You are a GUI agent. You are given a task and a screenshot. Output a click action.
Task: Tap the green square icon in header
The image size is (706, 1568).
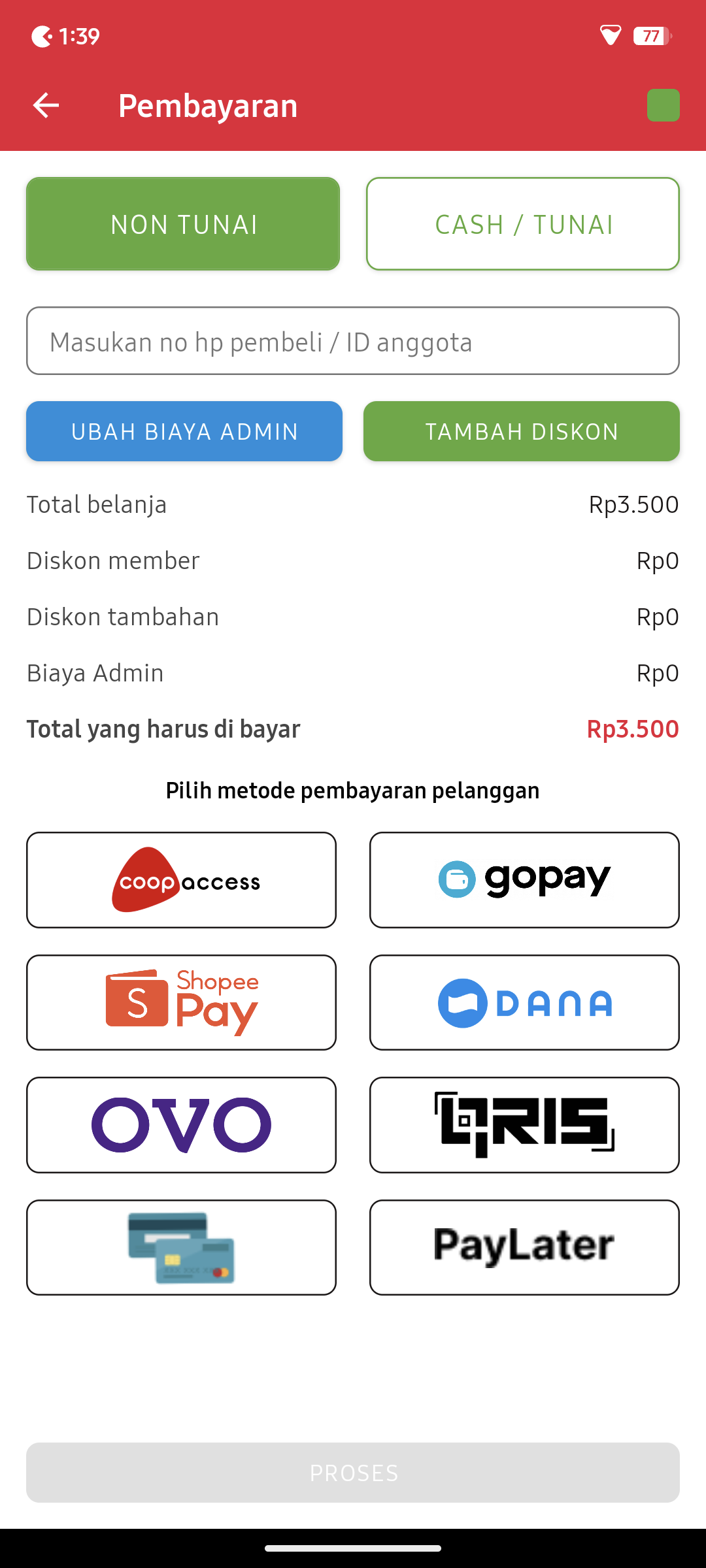pyautogui.click(x=663, y=105)
